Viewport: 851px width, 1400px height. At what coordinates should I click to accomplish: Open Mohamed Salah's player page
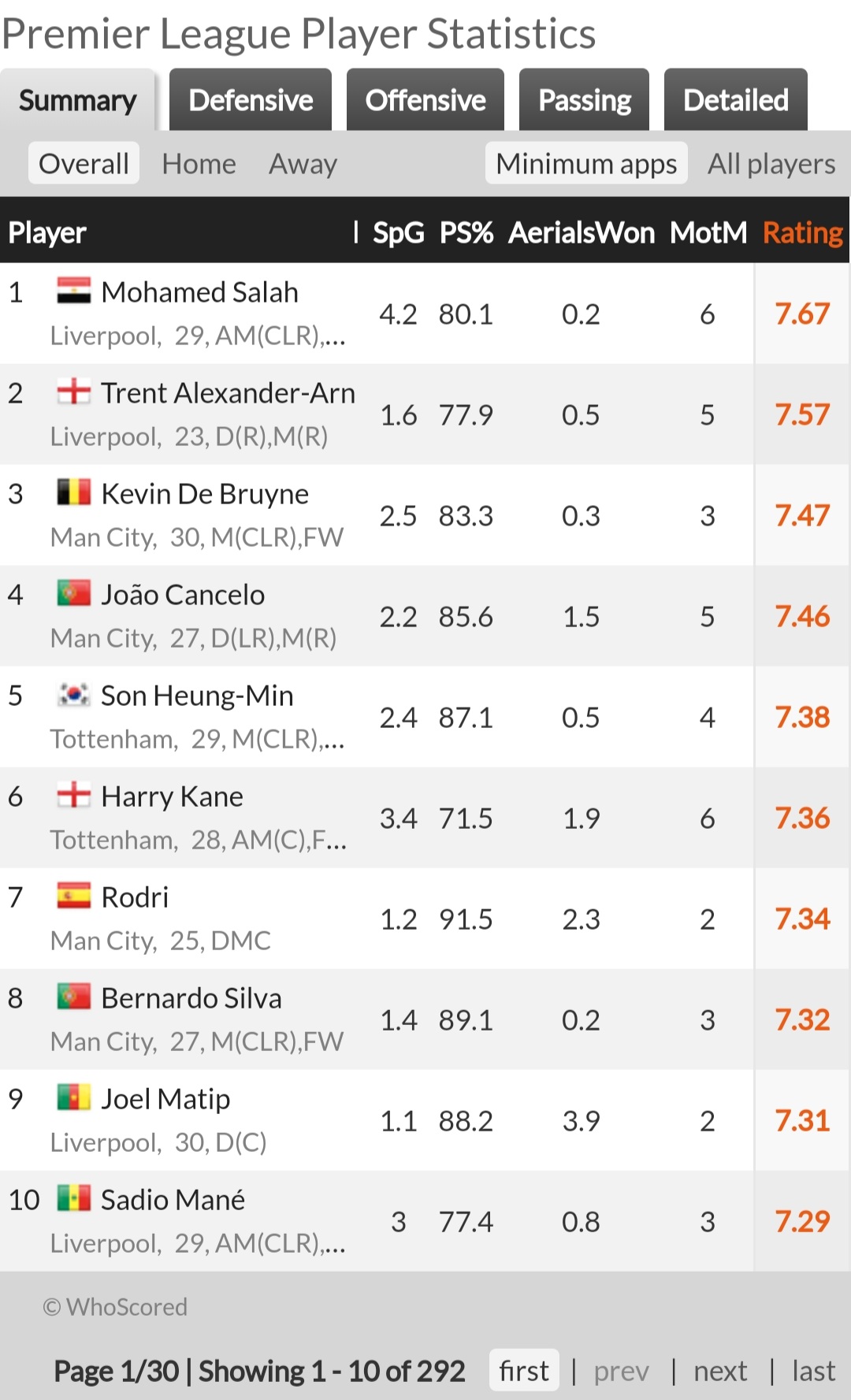[x=199, y=292]
